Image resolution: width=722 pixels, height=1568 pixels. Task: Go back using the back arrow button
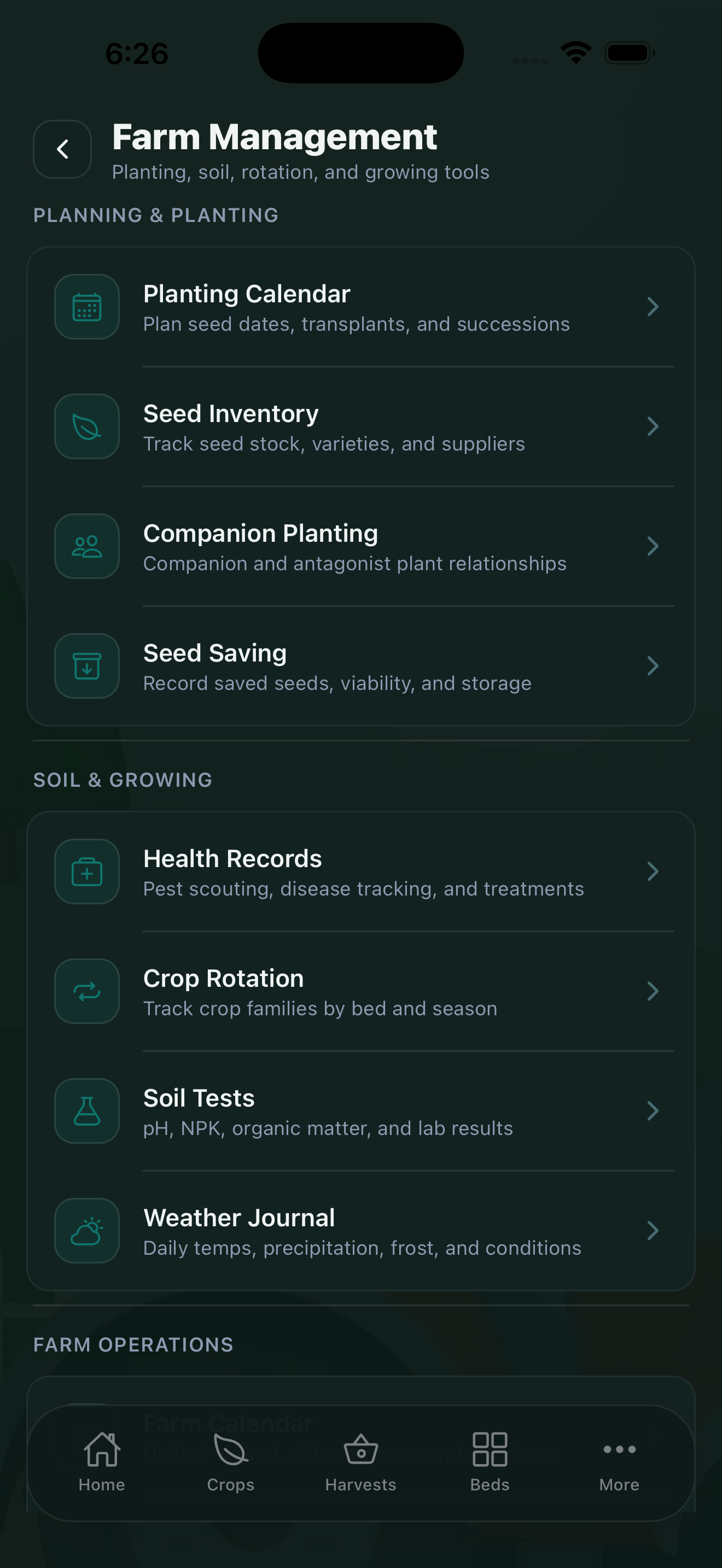[x=62, y=148]
